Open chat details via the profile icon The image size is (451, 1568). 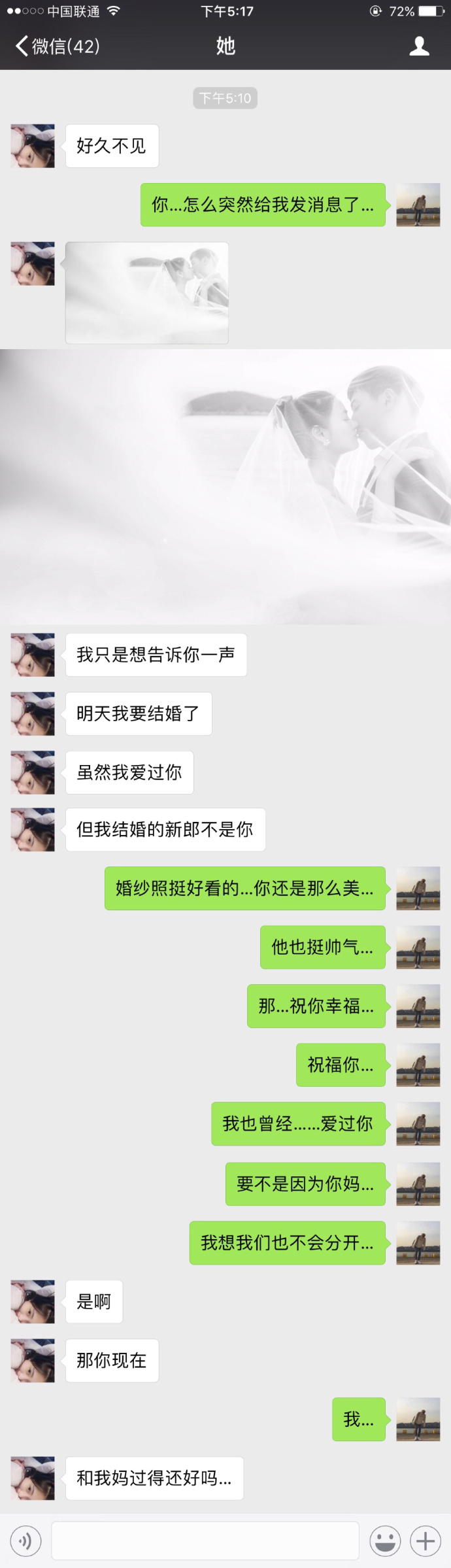[419, 46]
